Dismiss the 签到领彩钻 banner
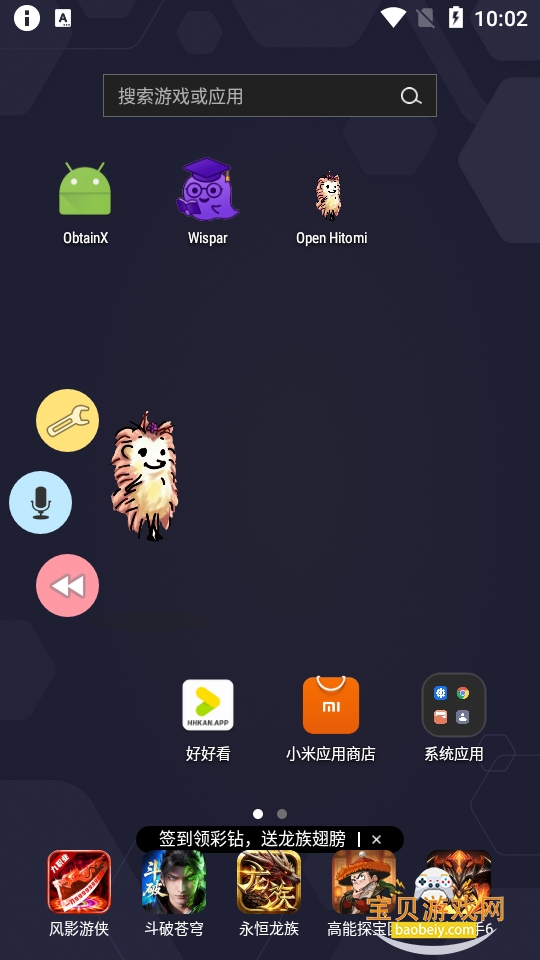The height and width of the screenshot is (960, 540). (x=377, y=839)
